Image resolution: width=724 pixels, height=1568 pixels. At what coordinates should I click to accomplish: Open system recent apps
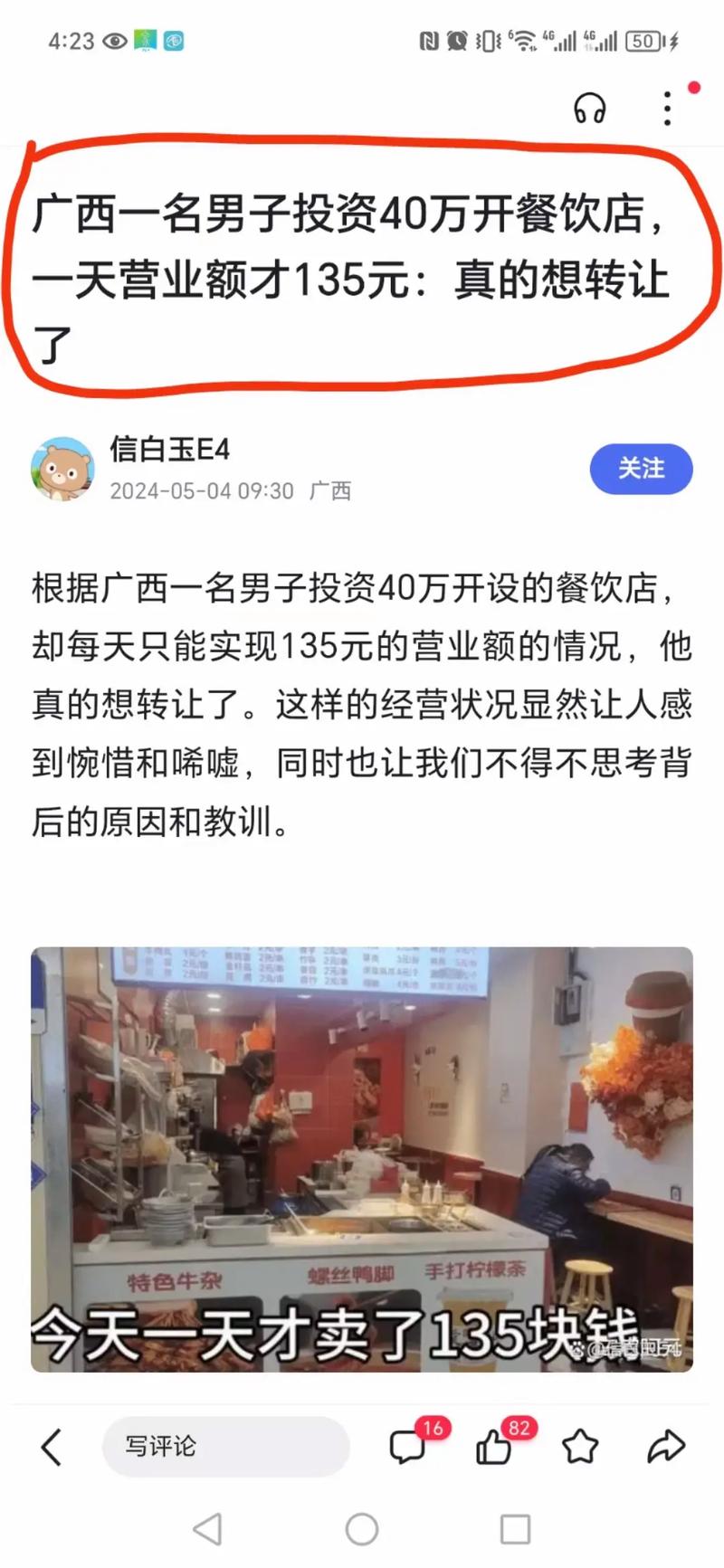[515, 1529]
